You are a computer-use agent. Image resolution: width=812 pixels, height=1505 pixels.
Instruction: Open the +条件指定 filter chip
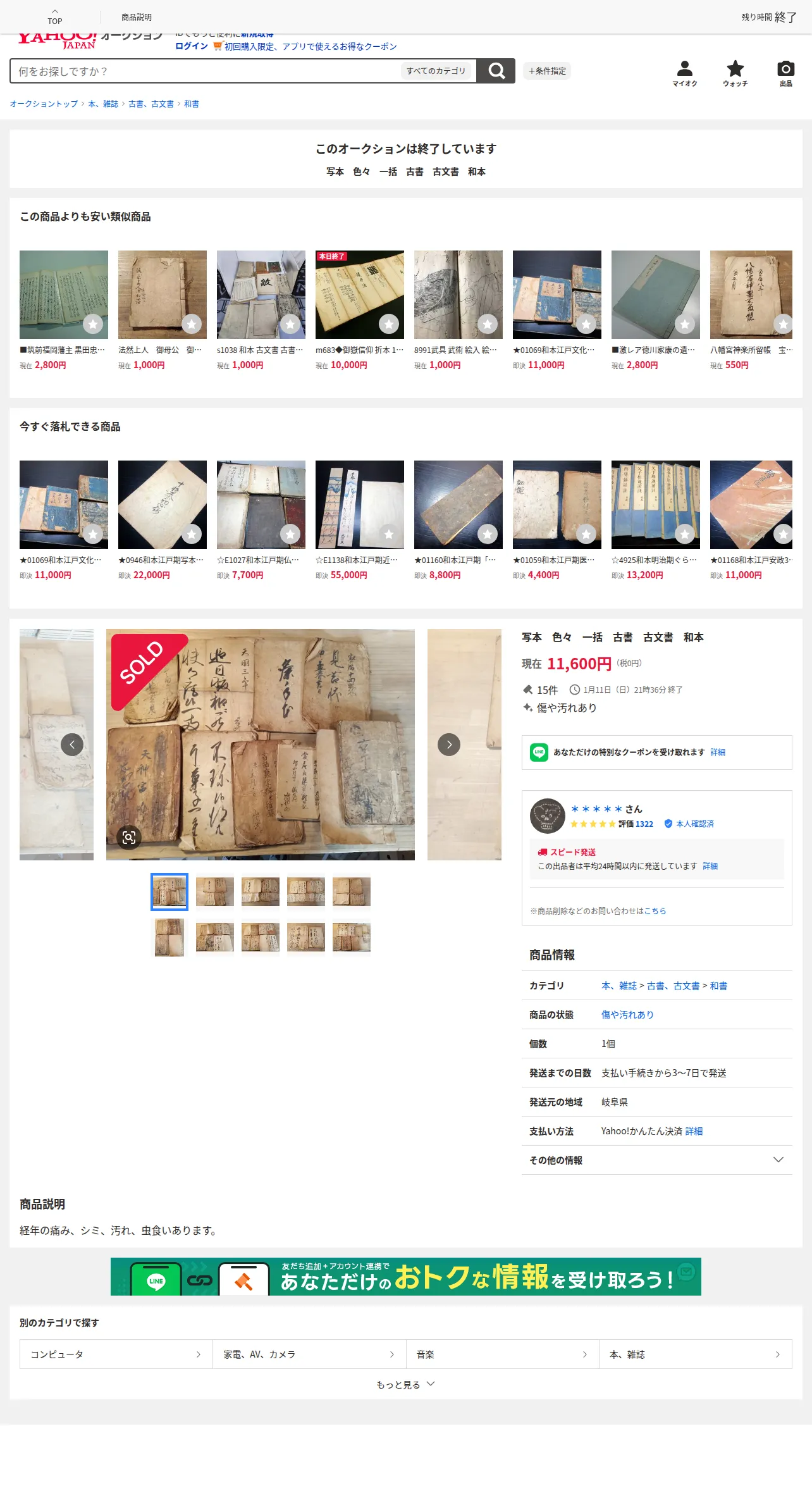(x=547, y=71)
